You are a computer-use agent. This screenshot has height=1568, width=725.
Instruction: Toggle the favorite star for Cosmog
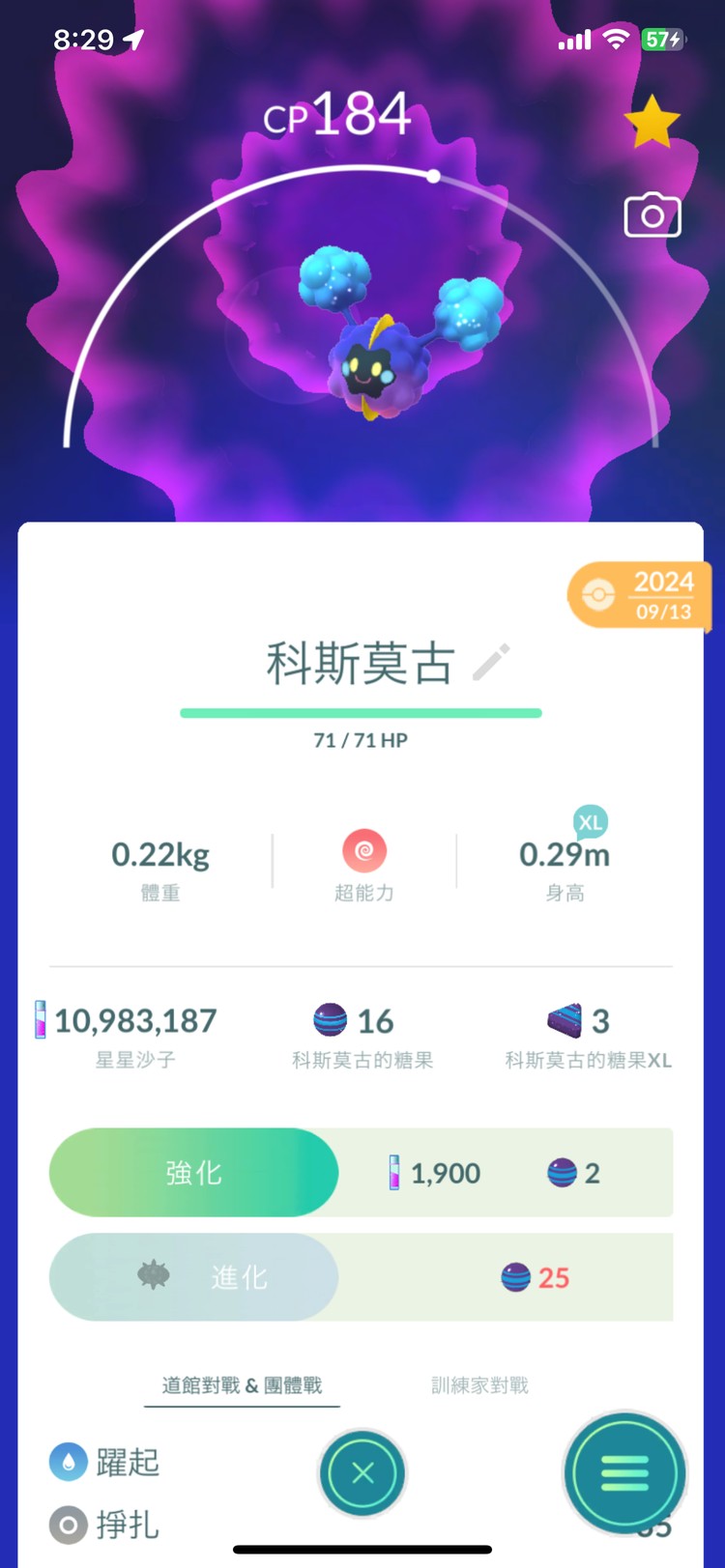tap(653, 120)
